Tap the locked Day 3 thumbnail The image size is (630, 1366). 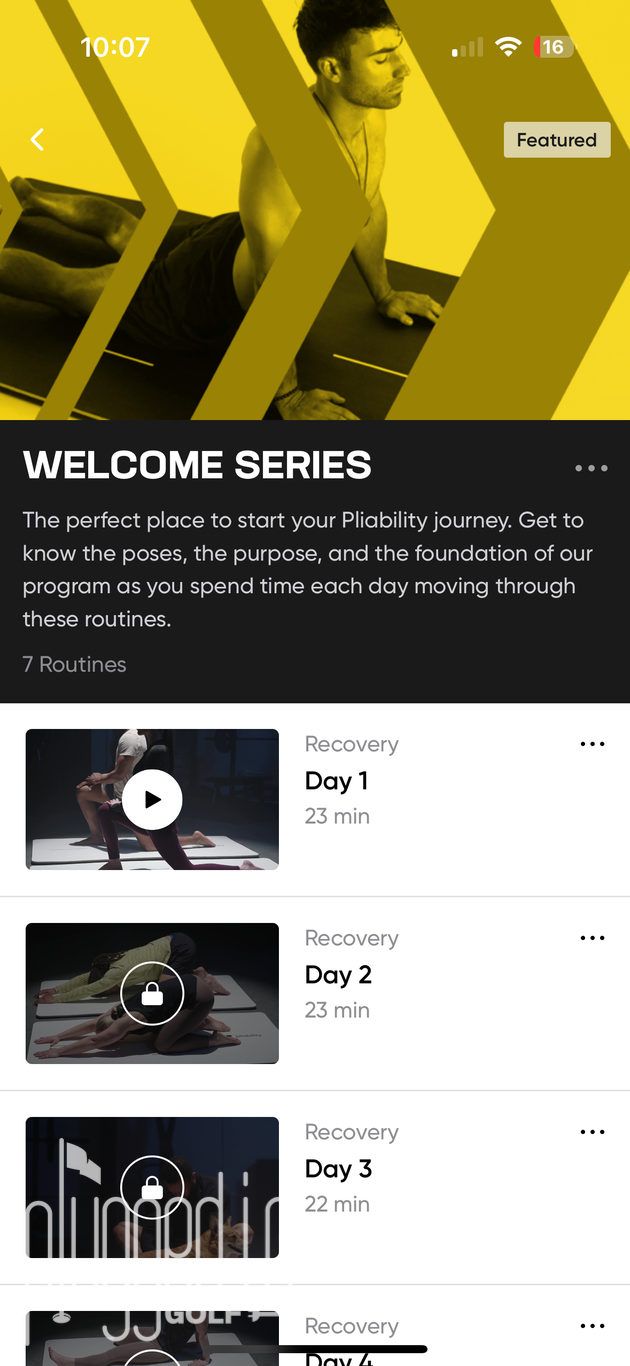[152, 1187]
